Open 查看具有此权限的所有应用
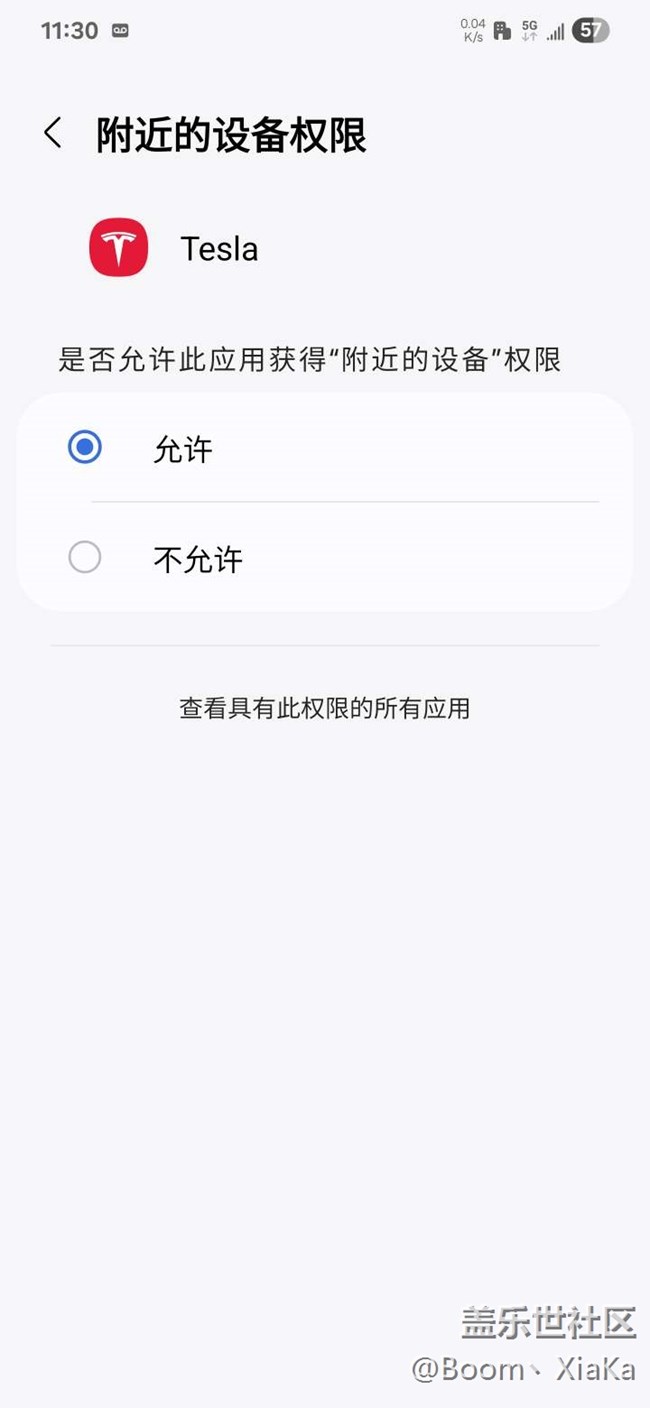This screenshot has height=1408, width=650. click(x=324, y=709)
